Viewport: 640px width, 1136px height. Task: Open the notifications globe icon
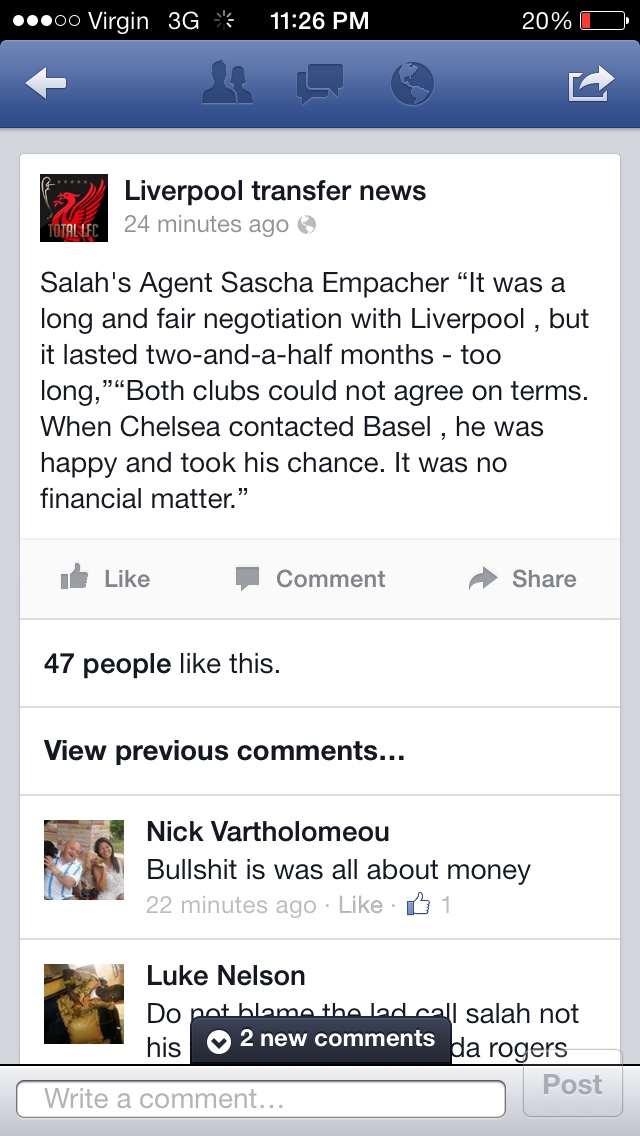click(x=412, y=84)
